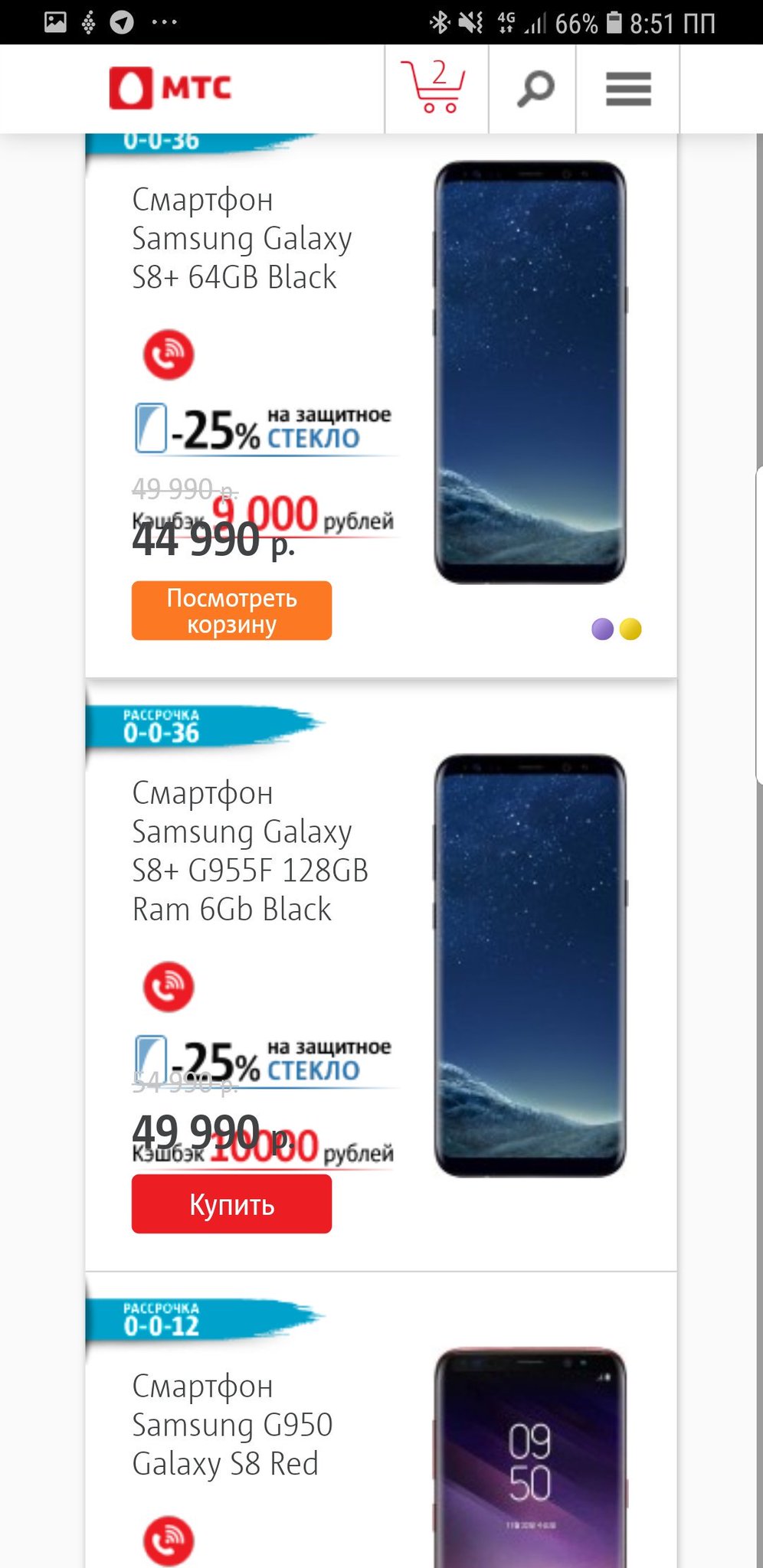Tap red call icon under S8+ 64GB Black

pyautogui.click(x=169, y=354)
